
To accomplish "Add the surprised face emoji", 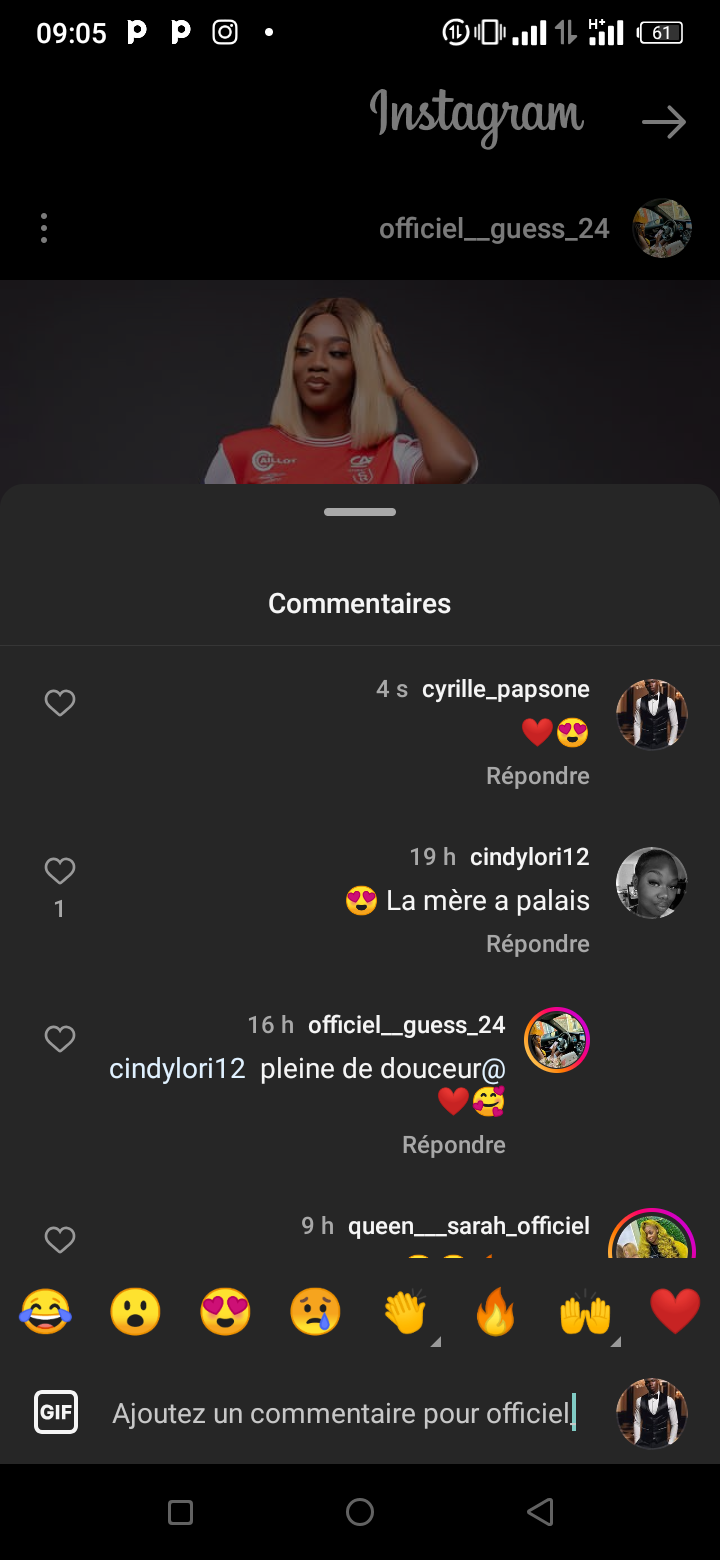I will pos(135,1311).
